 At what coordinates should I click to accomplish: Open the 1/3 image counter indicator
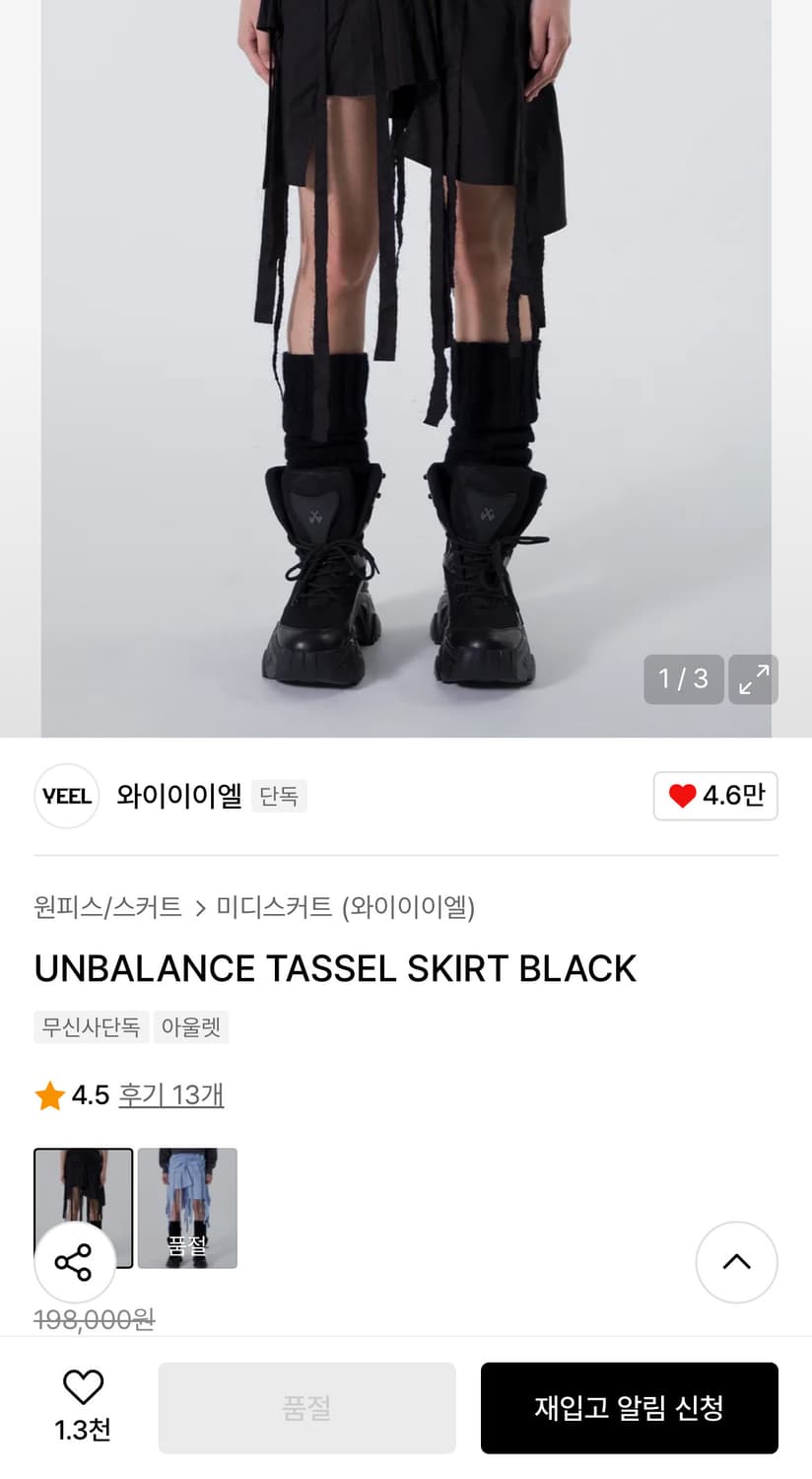(683, 679)
